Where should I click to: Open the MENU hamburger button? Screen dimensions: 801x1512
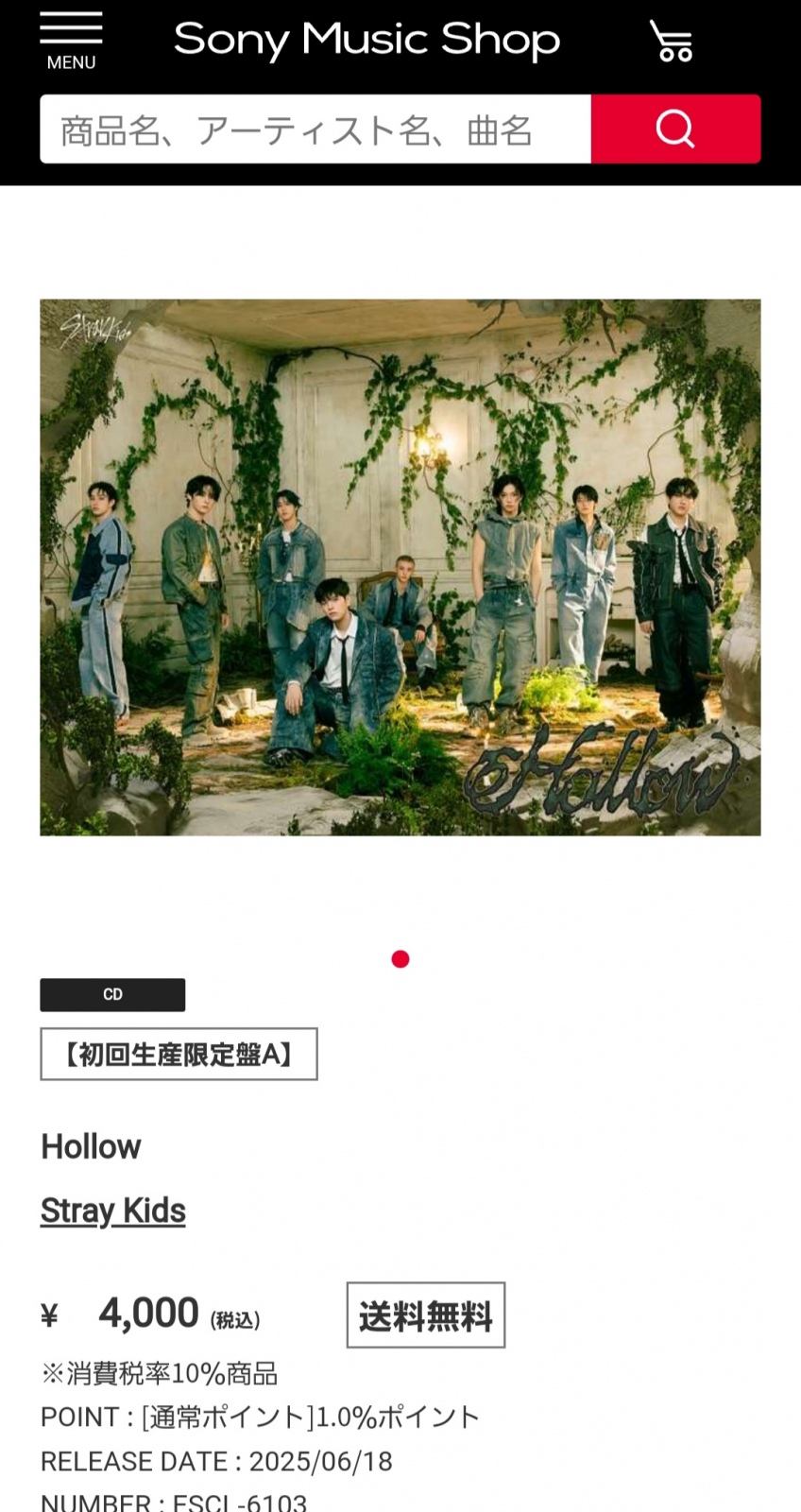tap(71, 42)
